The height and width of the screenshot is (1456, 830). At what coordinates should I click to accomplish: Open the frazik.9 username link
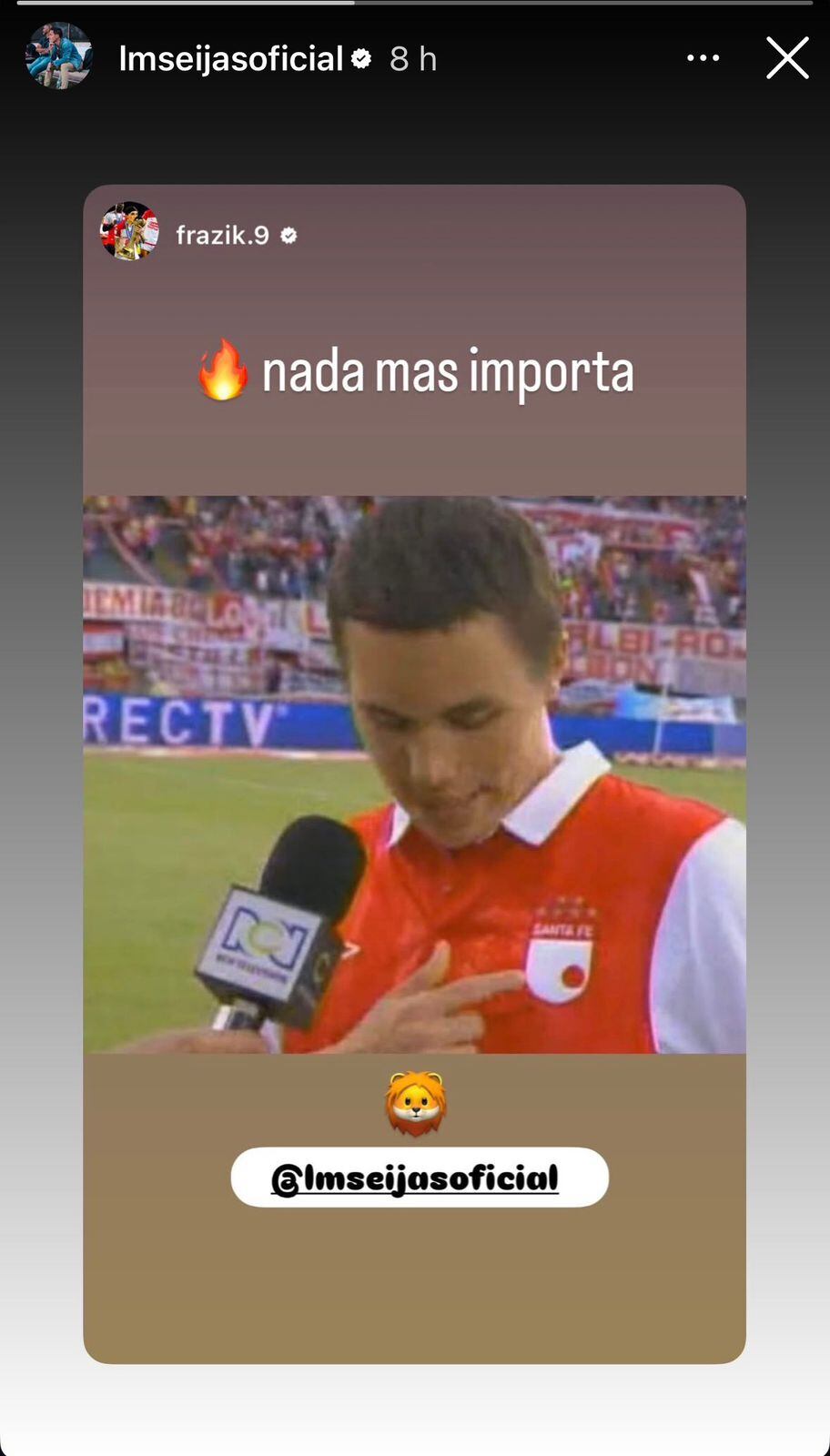click(x=224, y=234)
